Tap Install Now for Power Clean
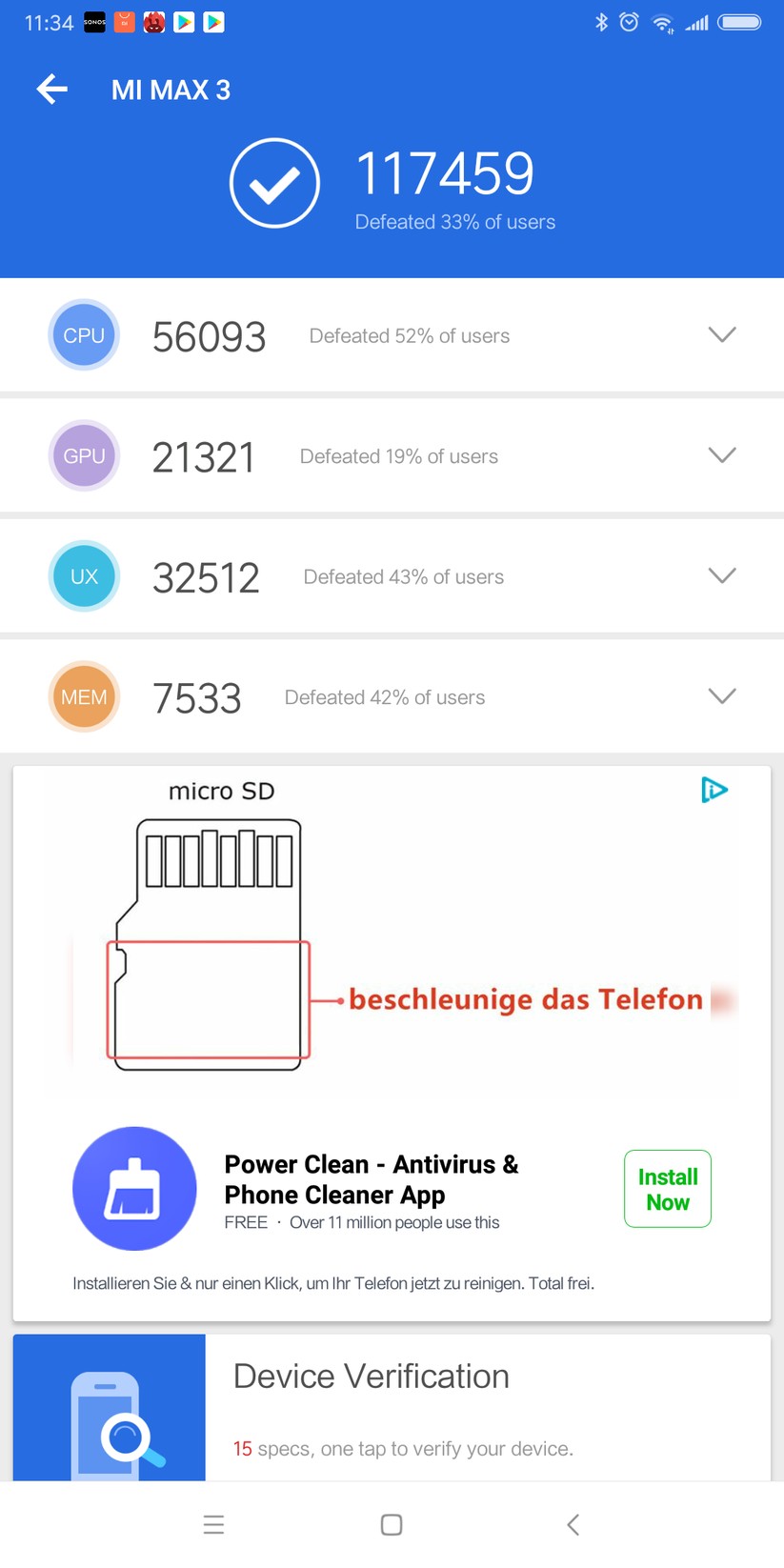Image resolution: width=784 pixels, height=1568 pixels. point(667,1189)
